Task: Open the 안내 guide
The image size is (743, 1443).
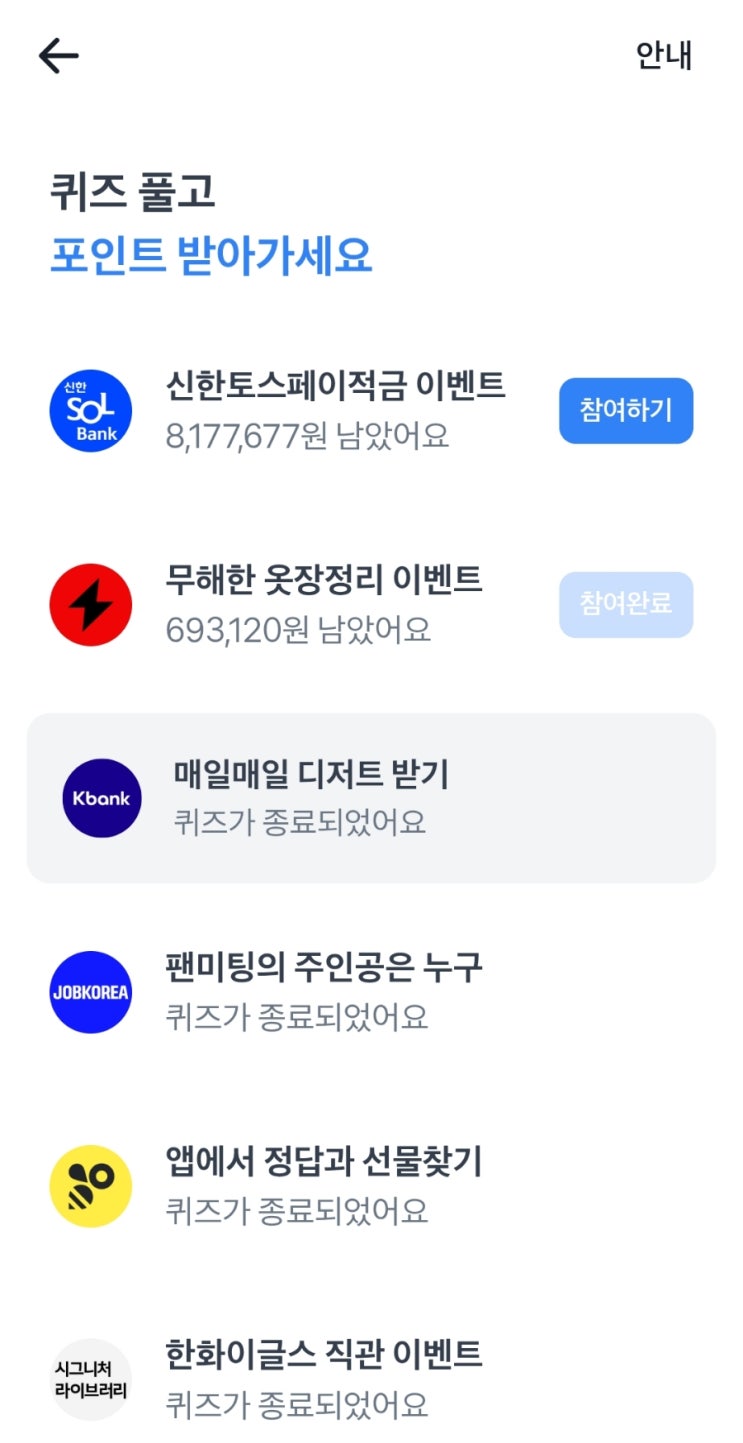Action: pyautogui.click(x=664, y=55)
